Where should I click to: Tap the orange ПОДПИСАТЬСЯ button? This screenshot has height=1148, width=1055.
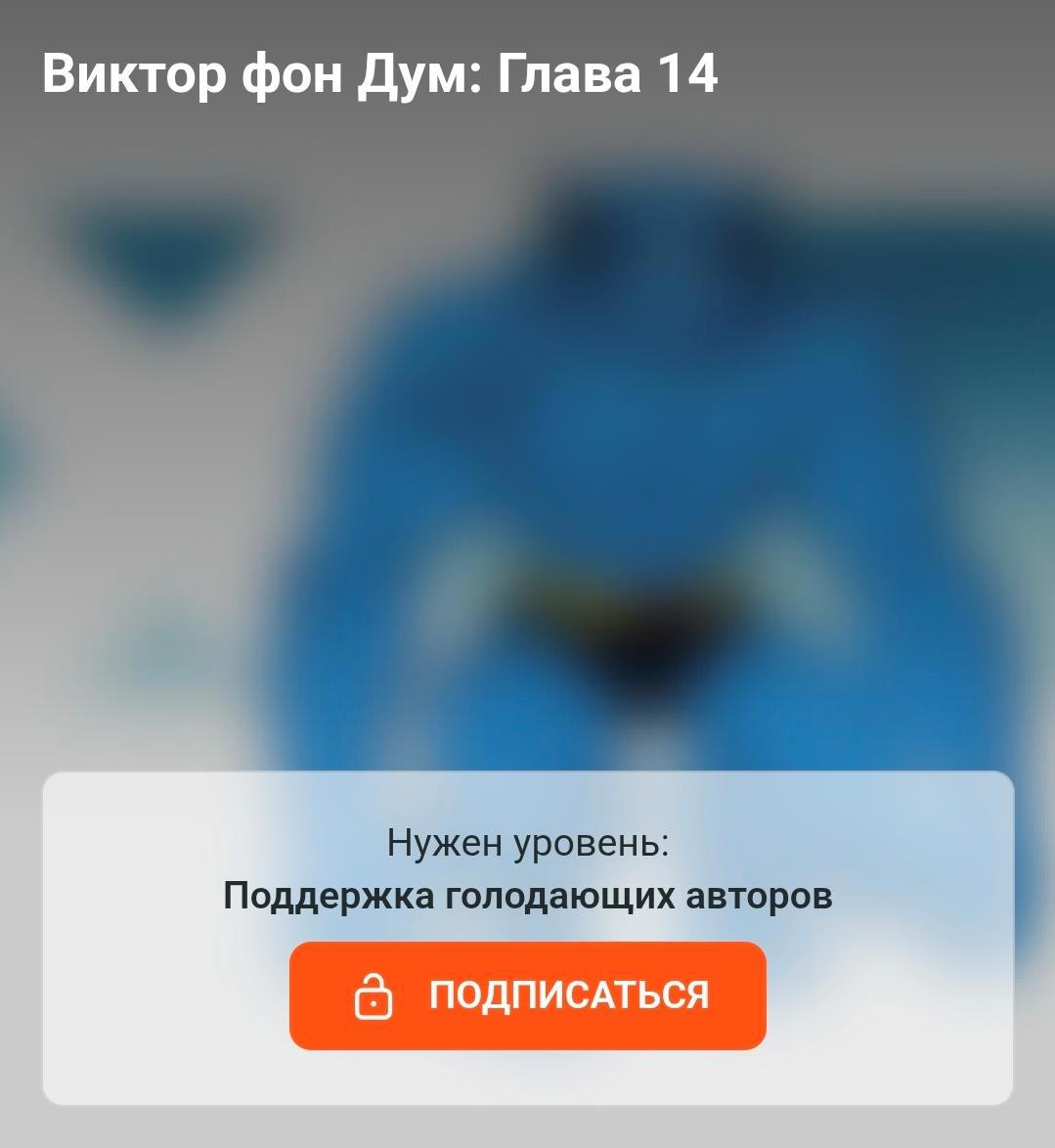(x=528, y=995)
